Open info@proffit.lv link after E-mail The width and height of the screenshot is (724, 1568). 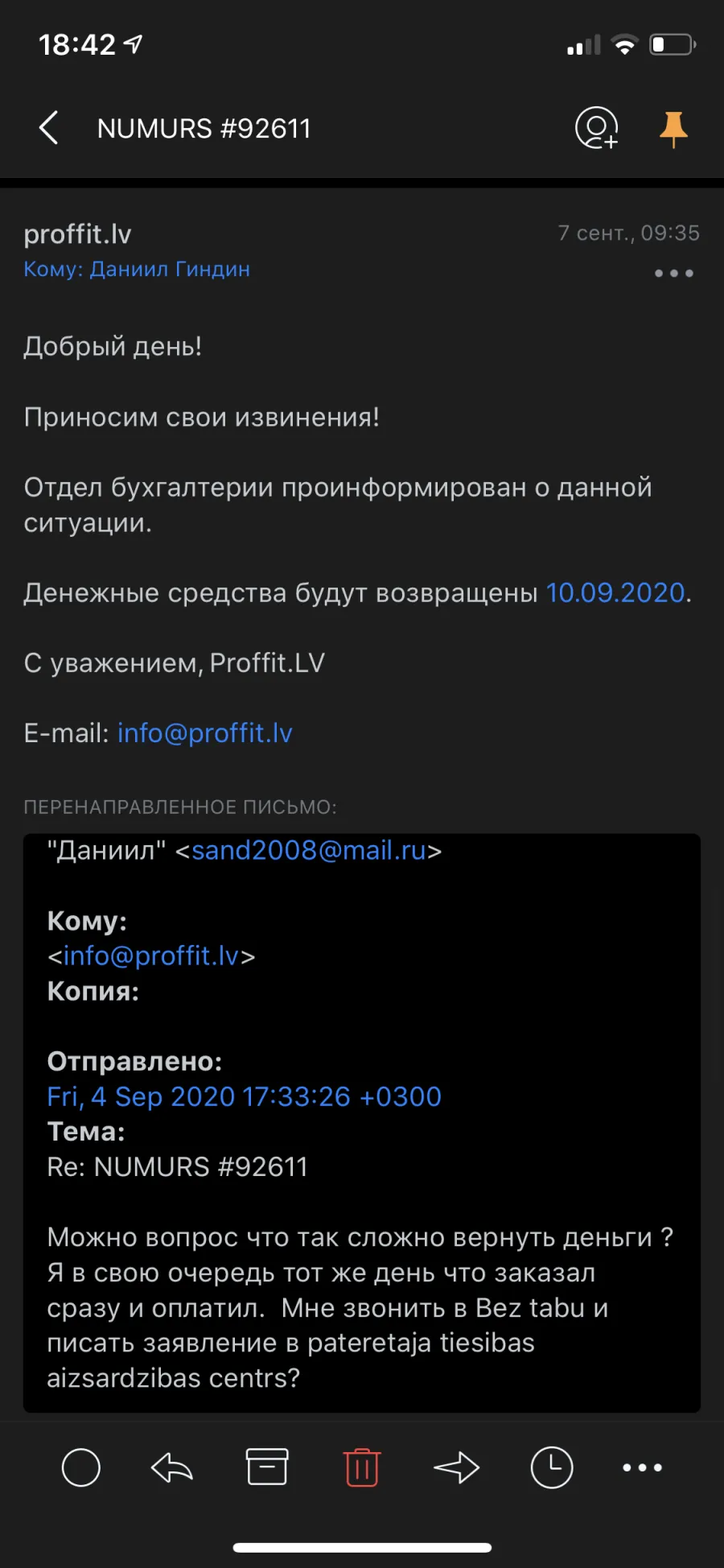[205, 733]
